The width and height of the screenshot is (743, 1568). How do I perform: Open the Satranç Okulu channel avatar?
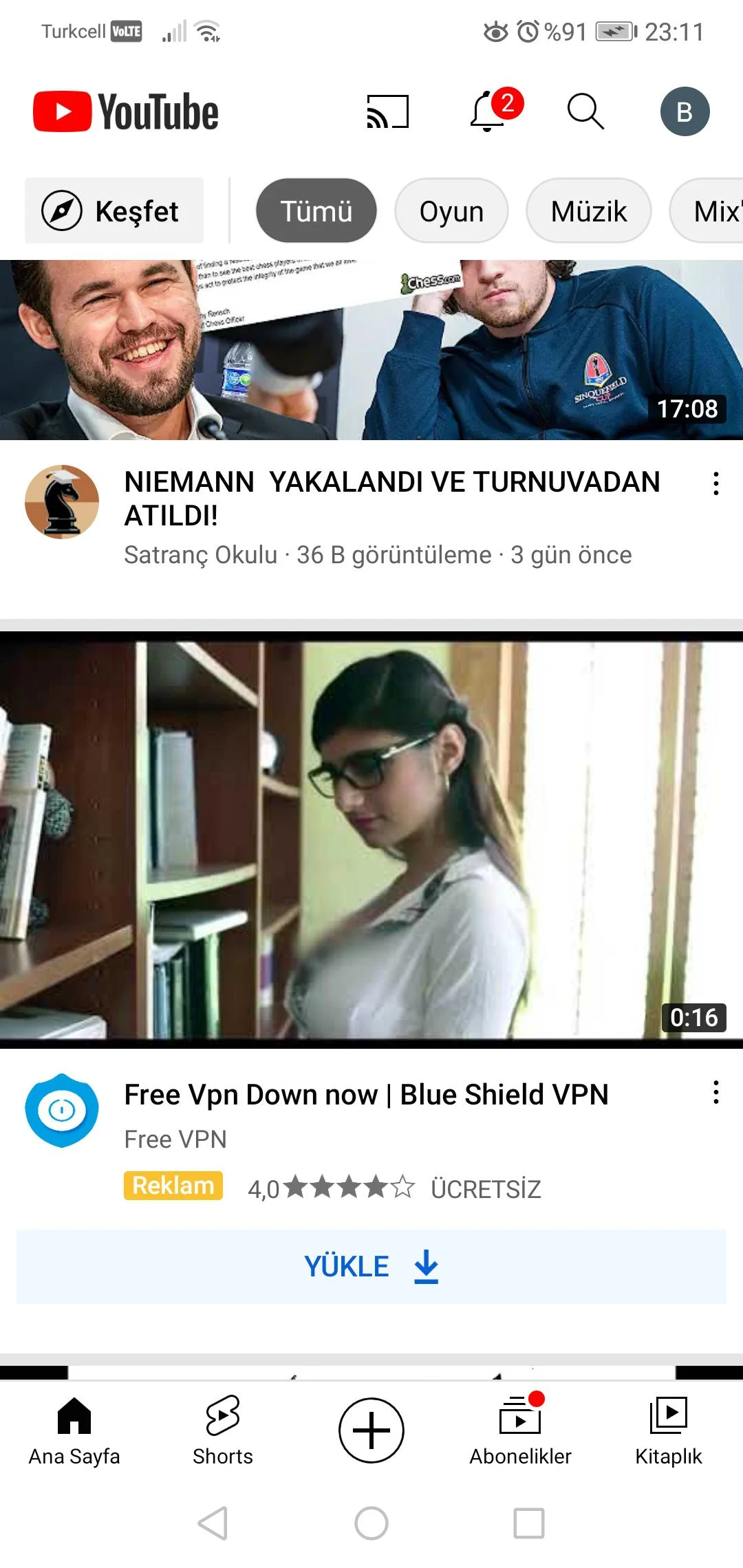coord(62,502)
